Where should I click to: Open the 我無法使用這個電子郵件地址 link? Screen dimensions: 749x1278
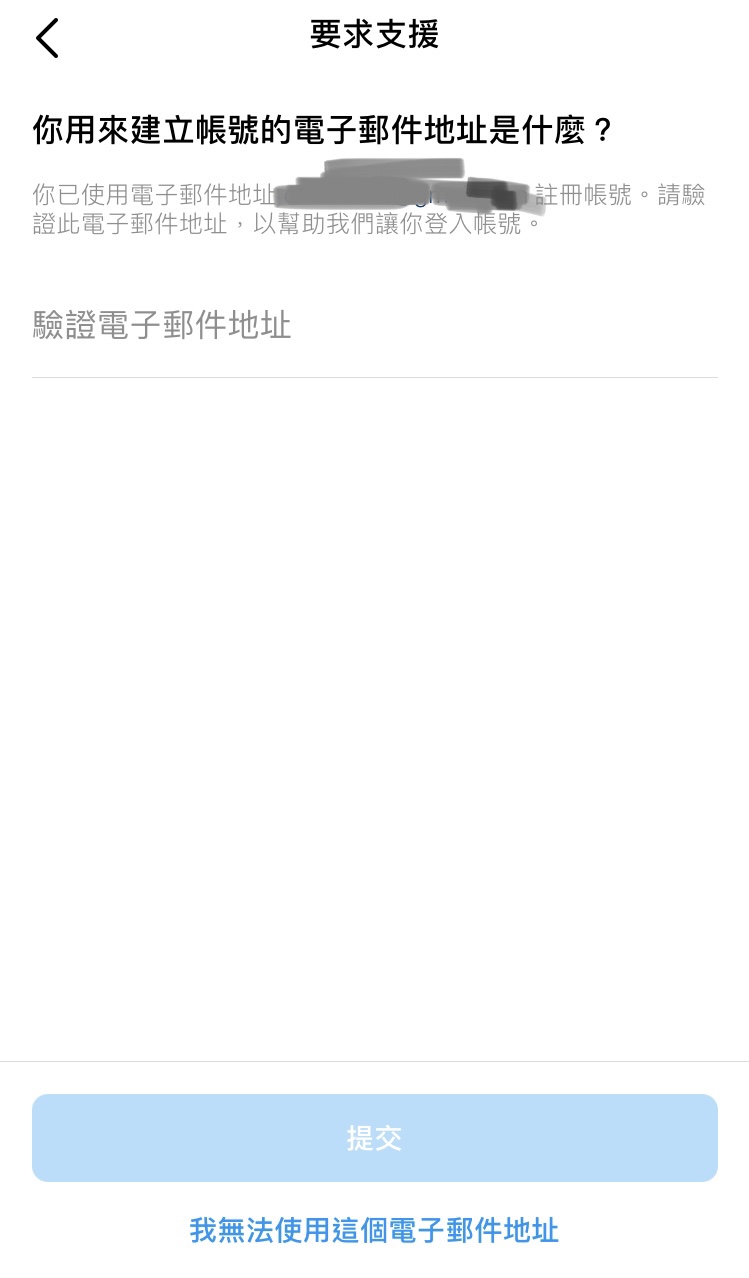pyautogui.click(x=374, y=1230)
